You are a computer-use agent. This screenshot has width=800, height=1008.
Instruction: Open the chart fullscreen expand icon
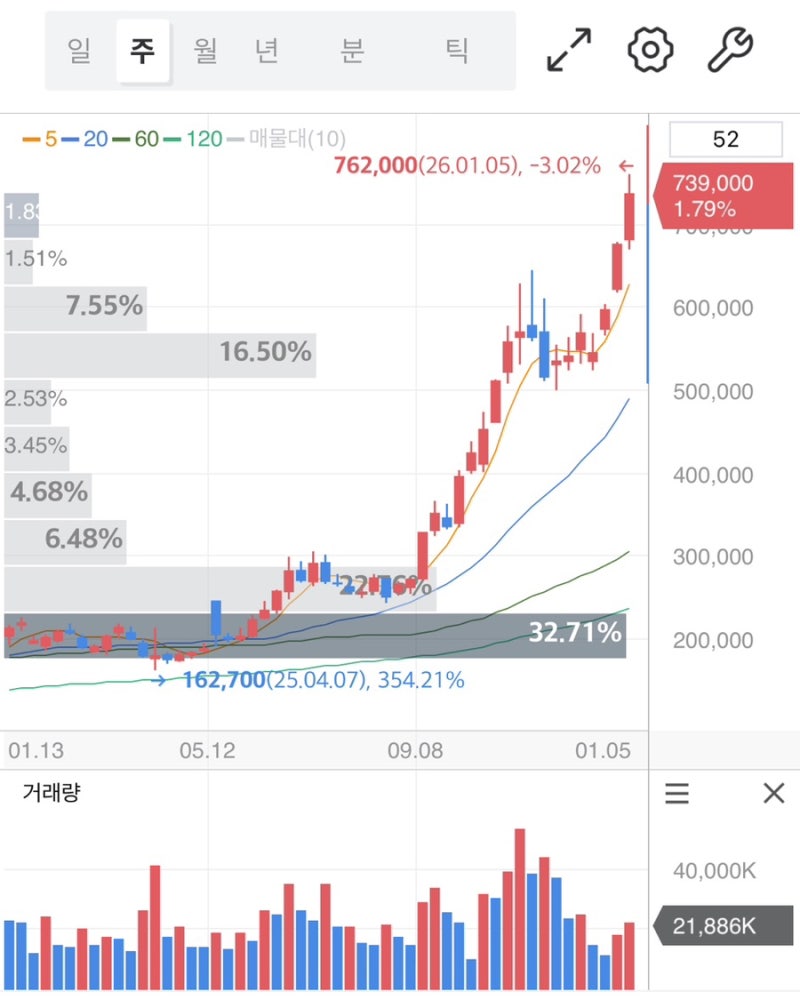coord(568,48)
